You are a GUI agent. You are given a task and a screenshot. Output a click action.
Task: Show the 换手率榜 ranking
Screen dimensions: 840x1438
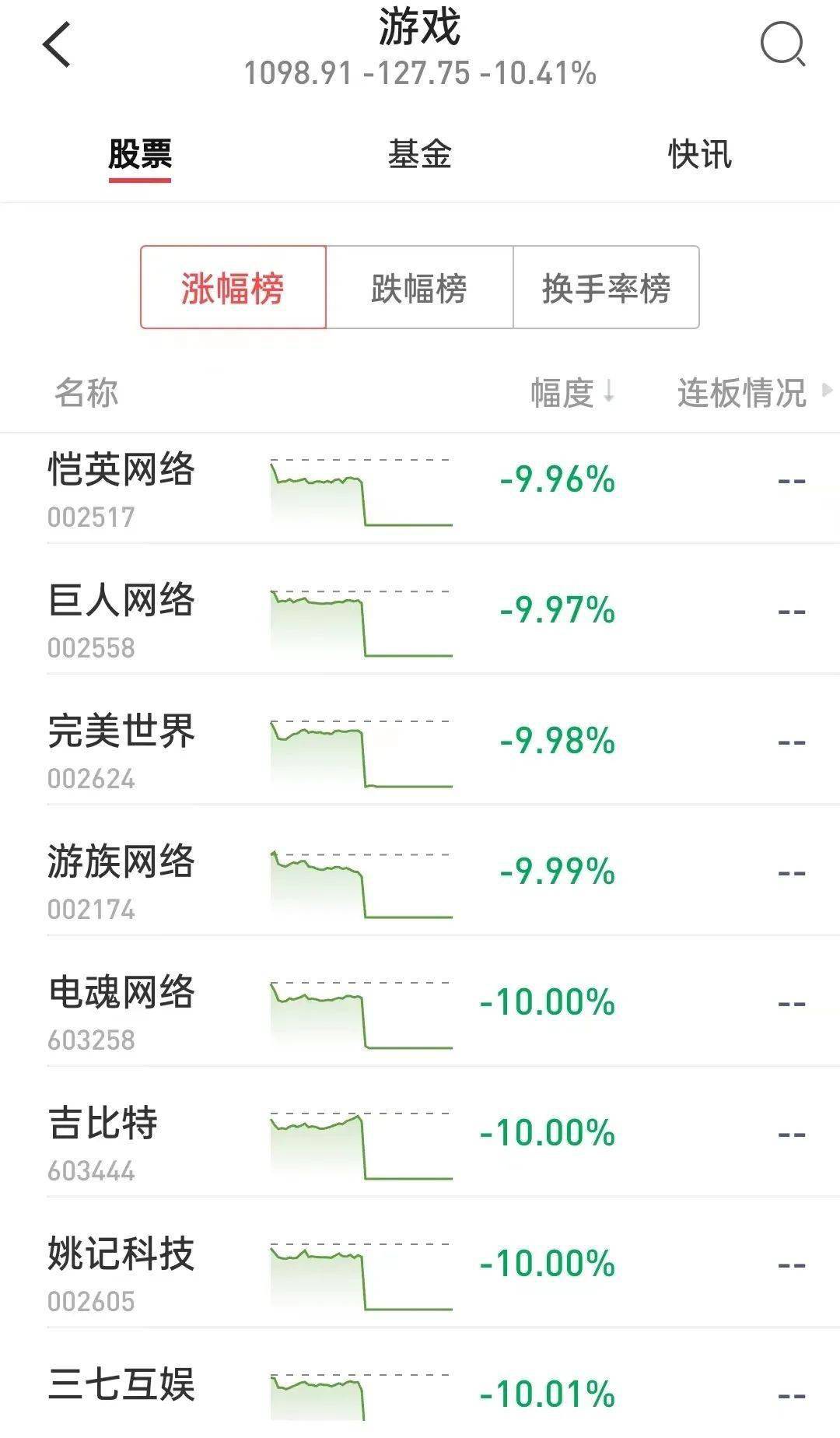point(606,288)
